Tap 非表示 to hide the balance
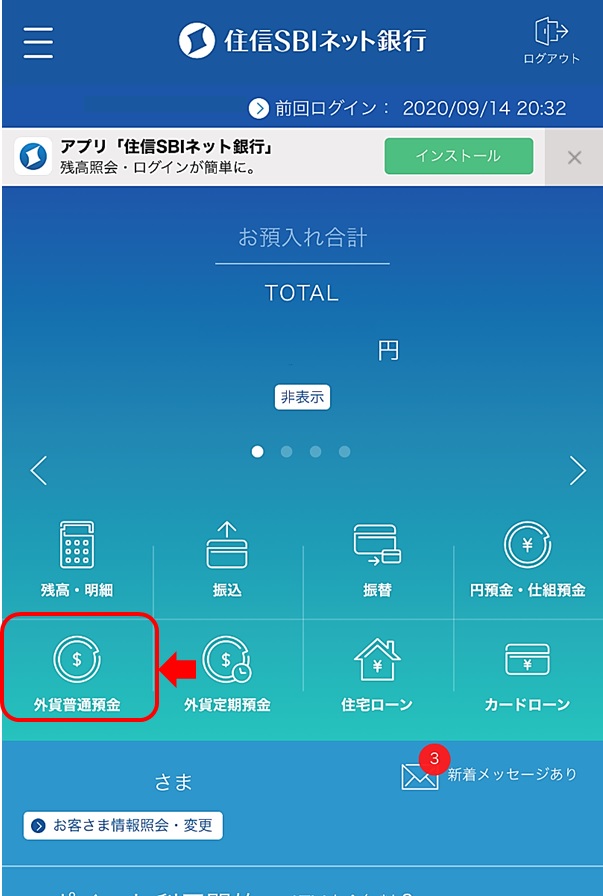603x896 pixels. [302, 397]
